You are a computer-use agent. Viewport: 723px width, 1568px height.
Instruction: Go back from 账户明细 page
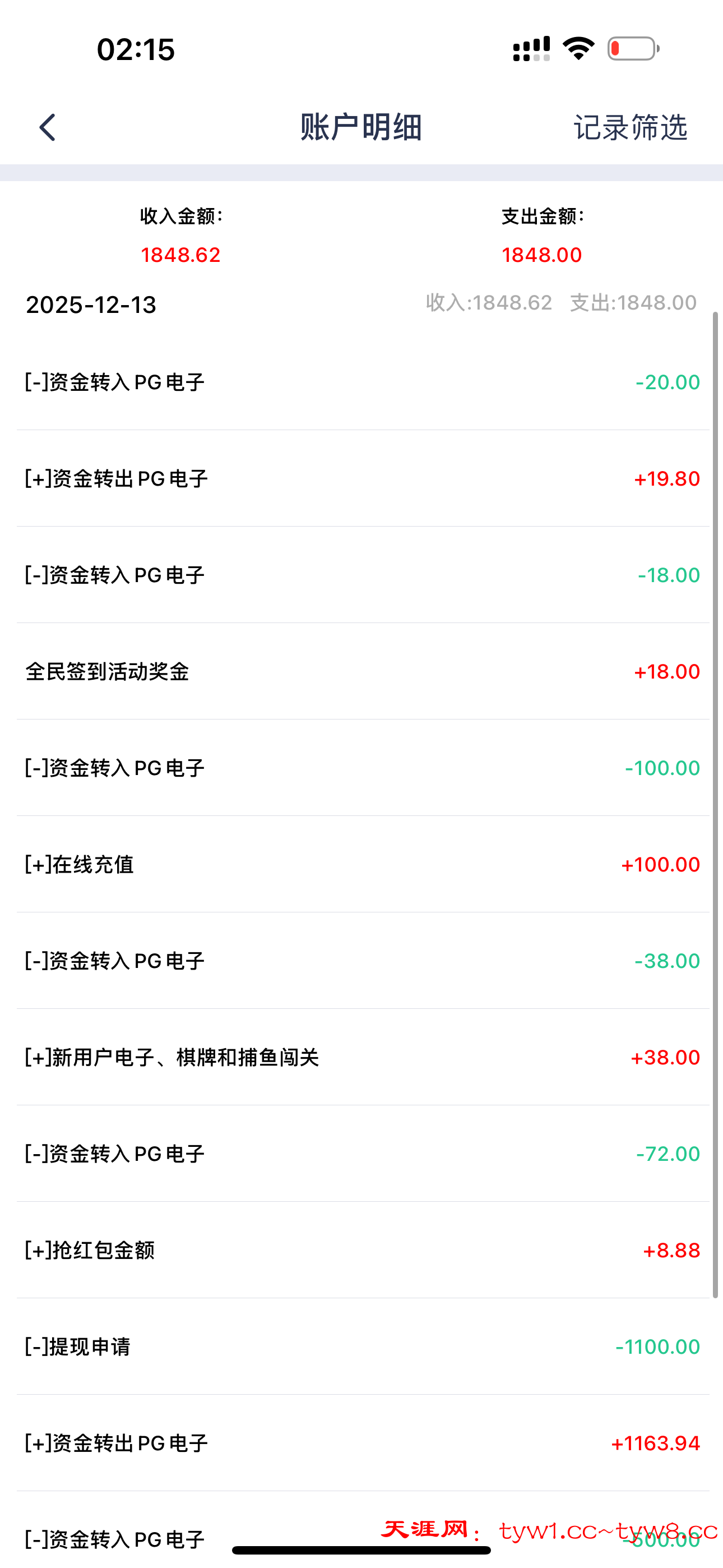click(48, 127)
